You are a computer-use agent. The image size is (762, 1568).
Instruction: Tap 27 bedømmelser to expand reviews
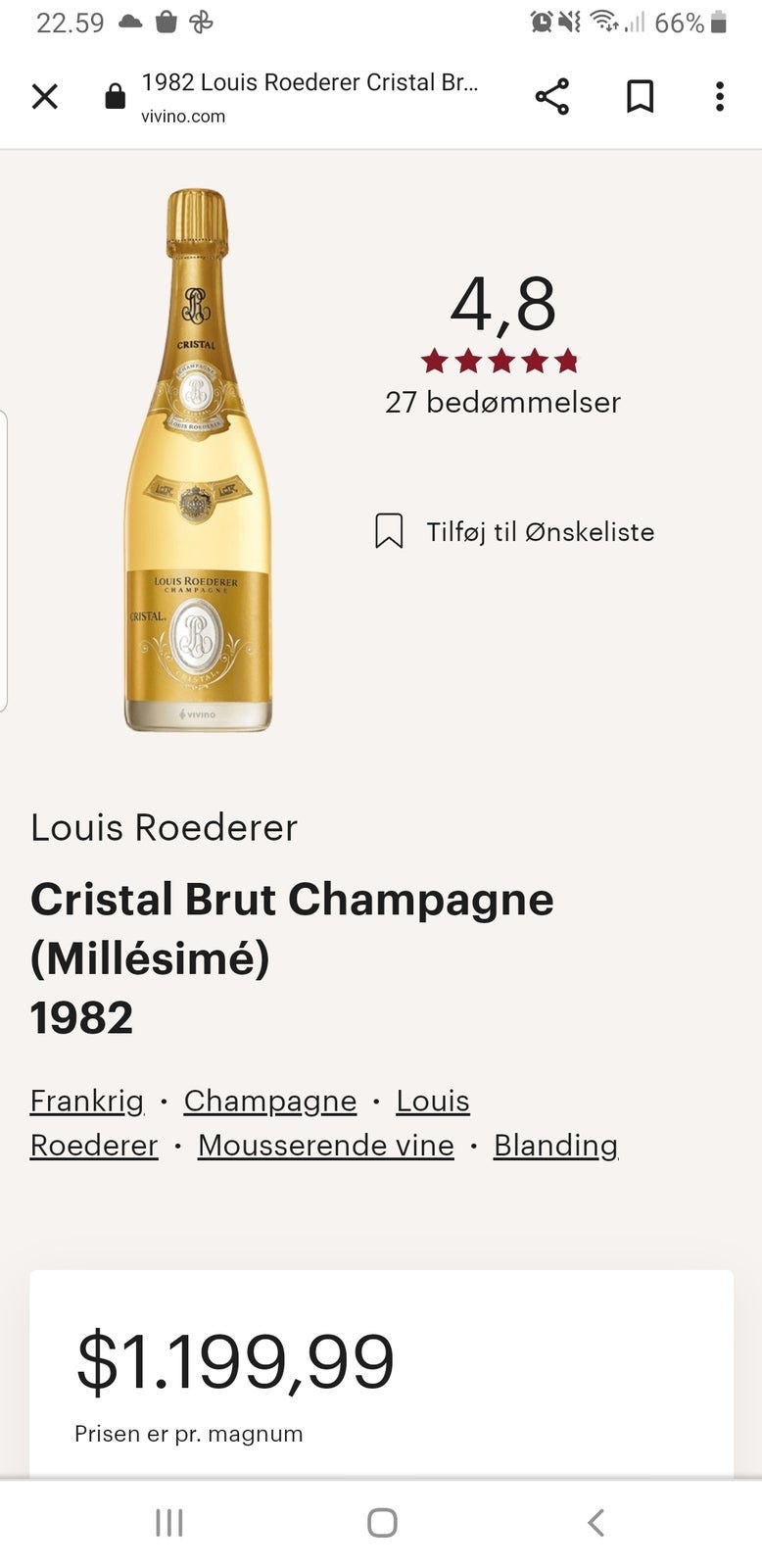(x=501, y=402)
